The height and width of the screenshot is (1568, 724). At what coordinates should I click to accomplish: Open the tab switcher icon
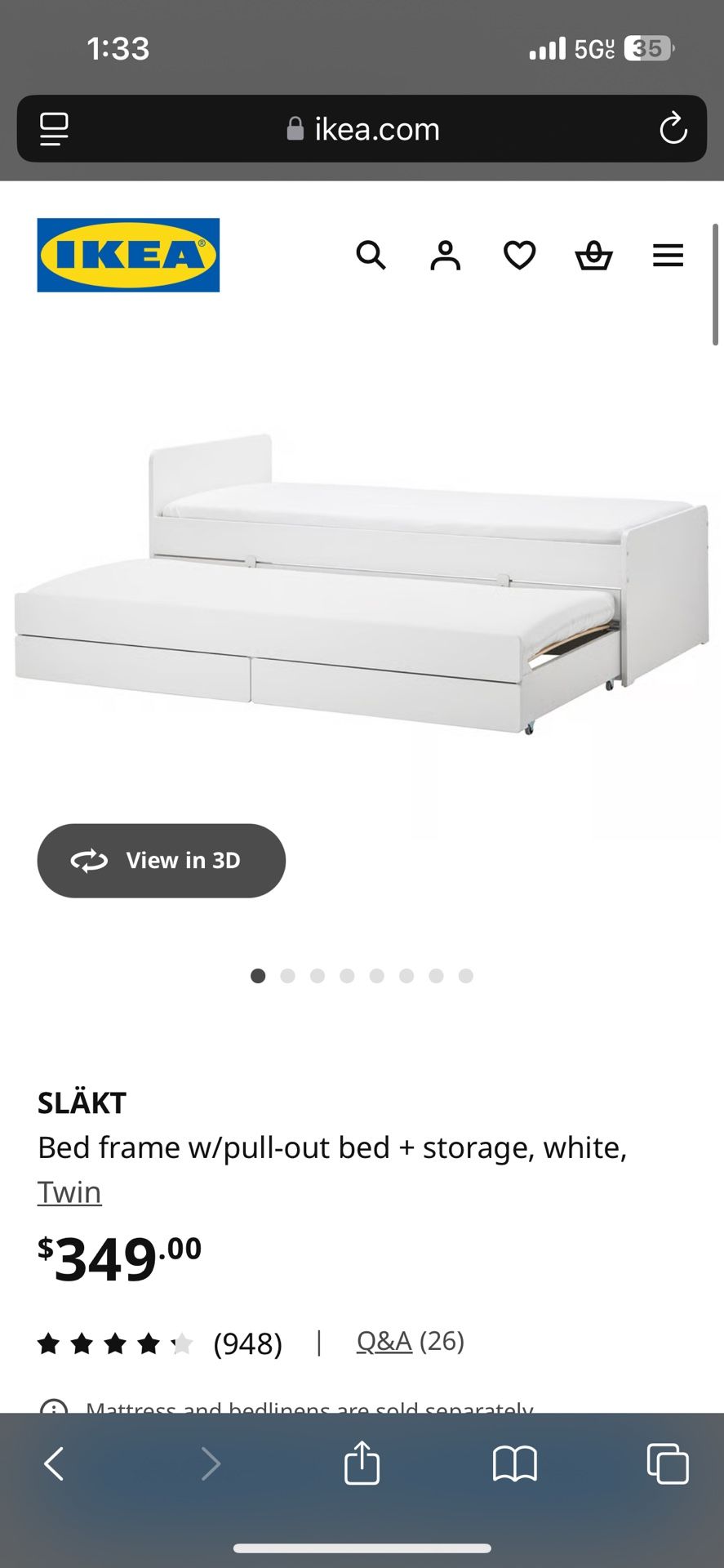(x=667, y=1463)
